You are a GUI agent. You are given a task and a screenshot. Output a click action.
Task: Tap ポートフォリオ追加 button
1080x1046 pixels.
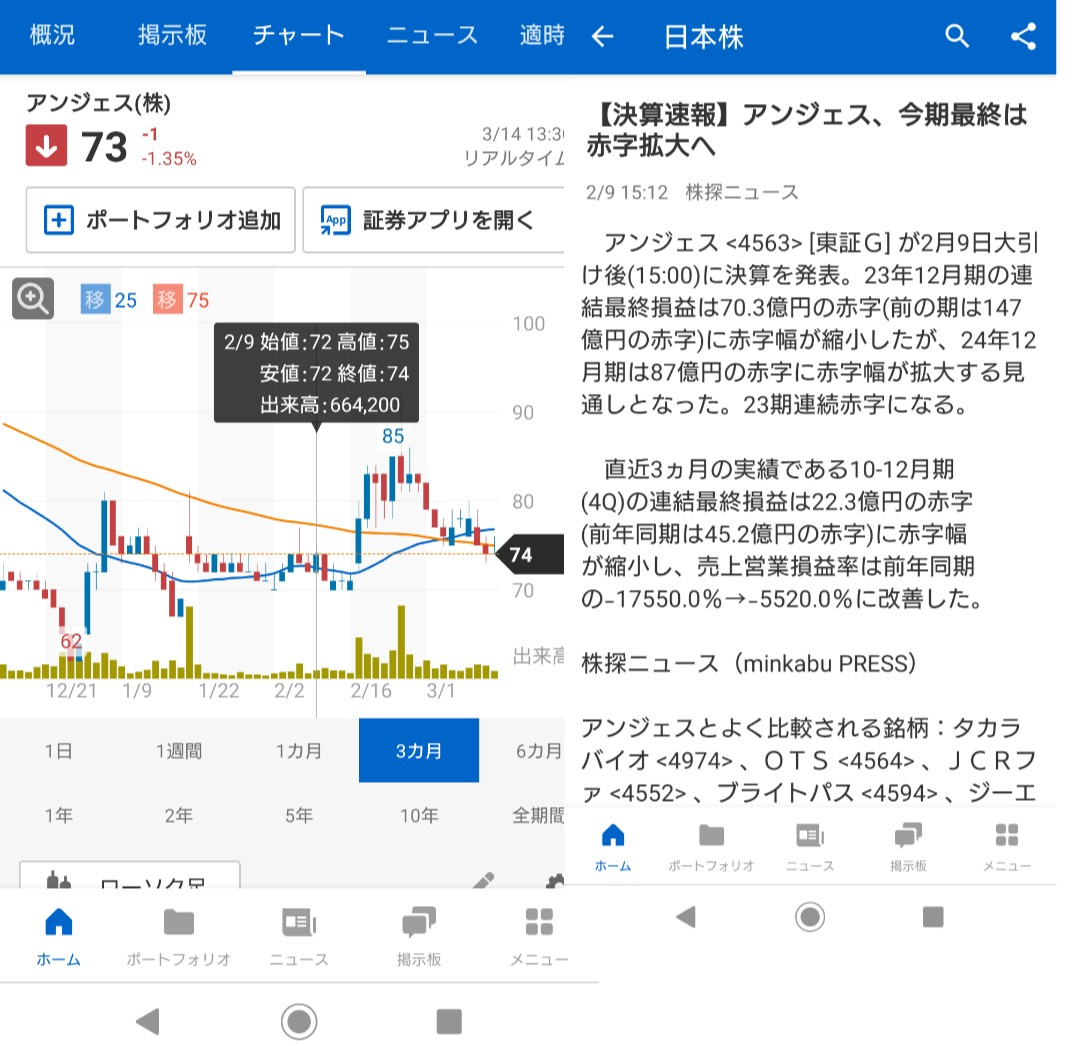[160, 220]
